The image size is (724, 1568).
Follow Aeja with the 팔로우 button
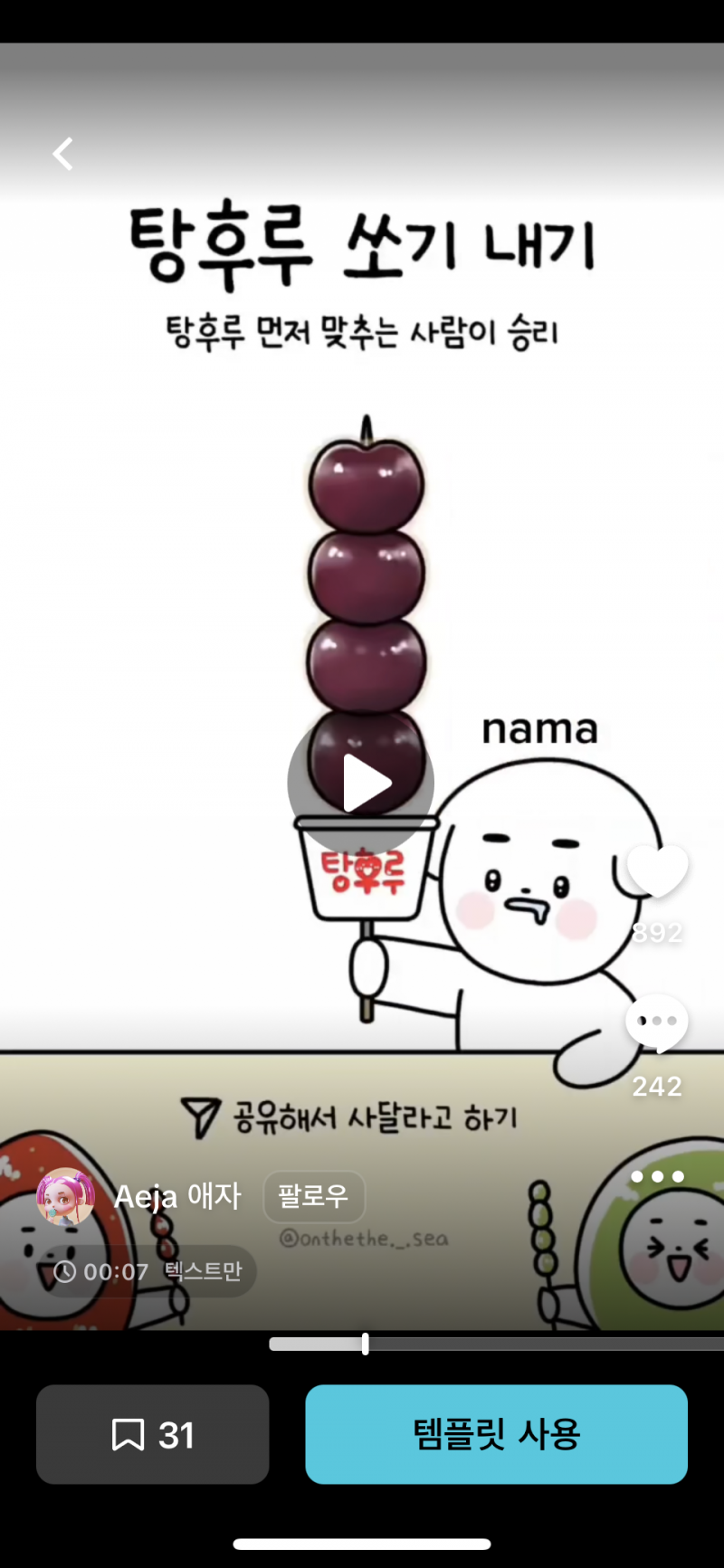tap(314, 1196)
